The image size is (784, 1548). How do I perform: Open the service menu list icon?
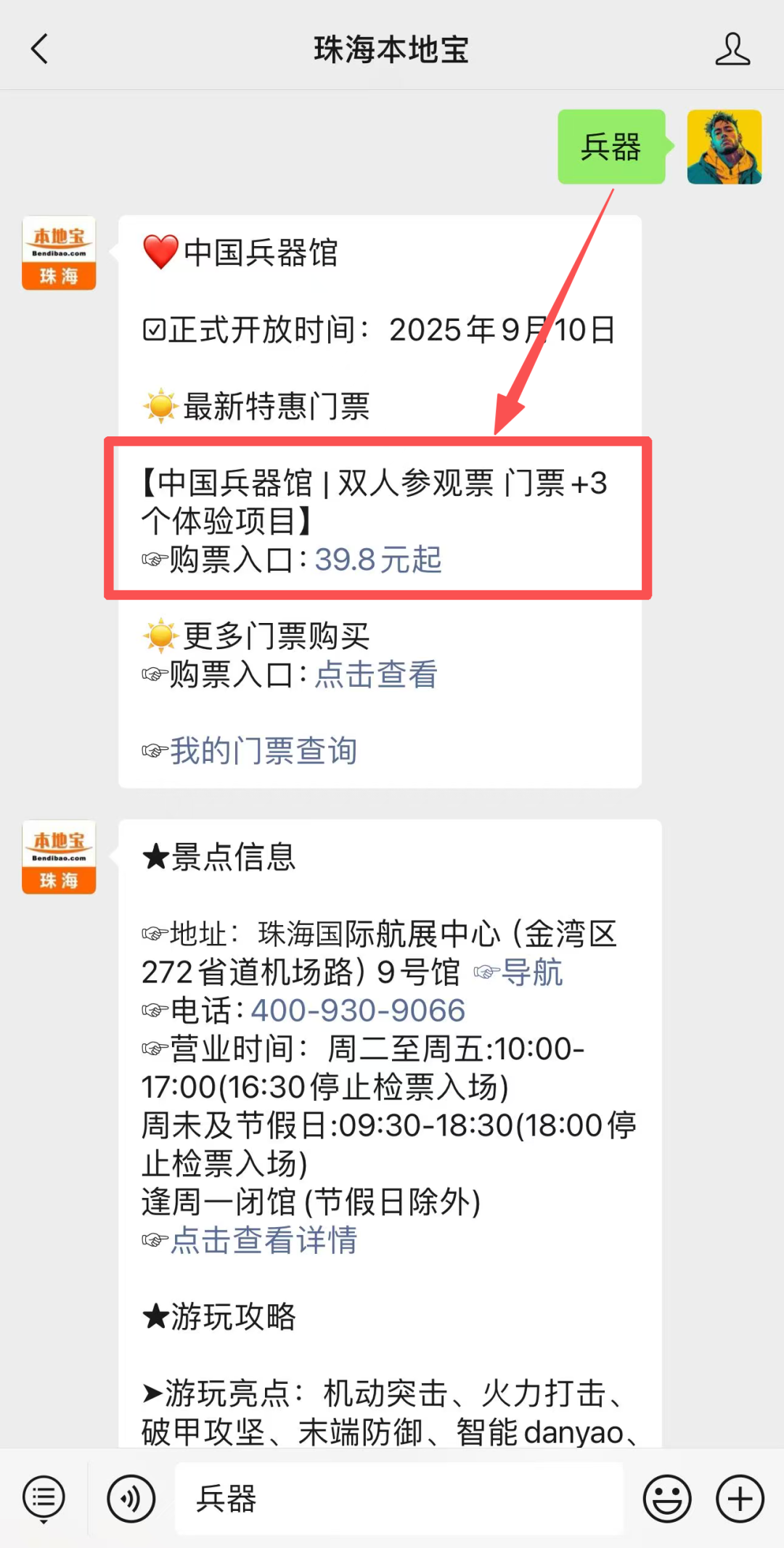(x=44, y=1499)
